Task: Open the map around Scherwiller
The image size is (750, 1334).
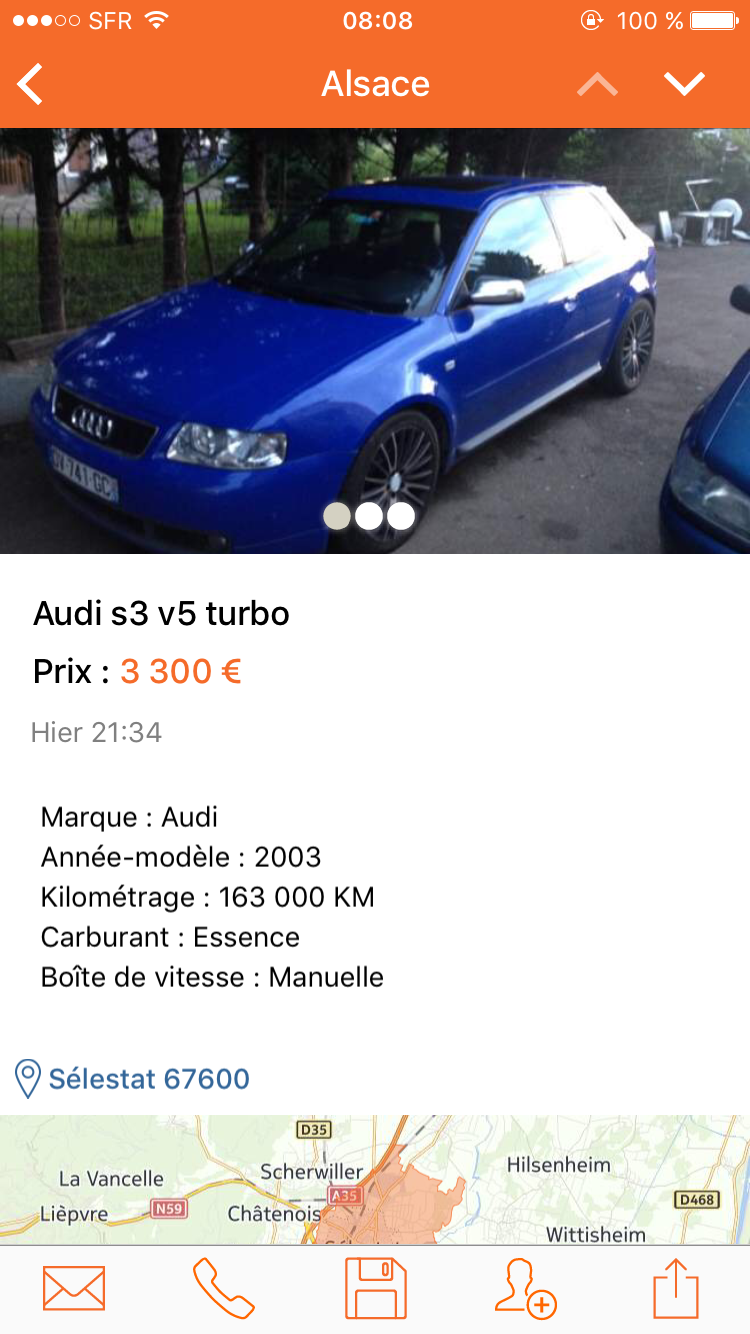Action: click(375, 1180)
